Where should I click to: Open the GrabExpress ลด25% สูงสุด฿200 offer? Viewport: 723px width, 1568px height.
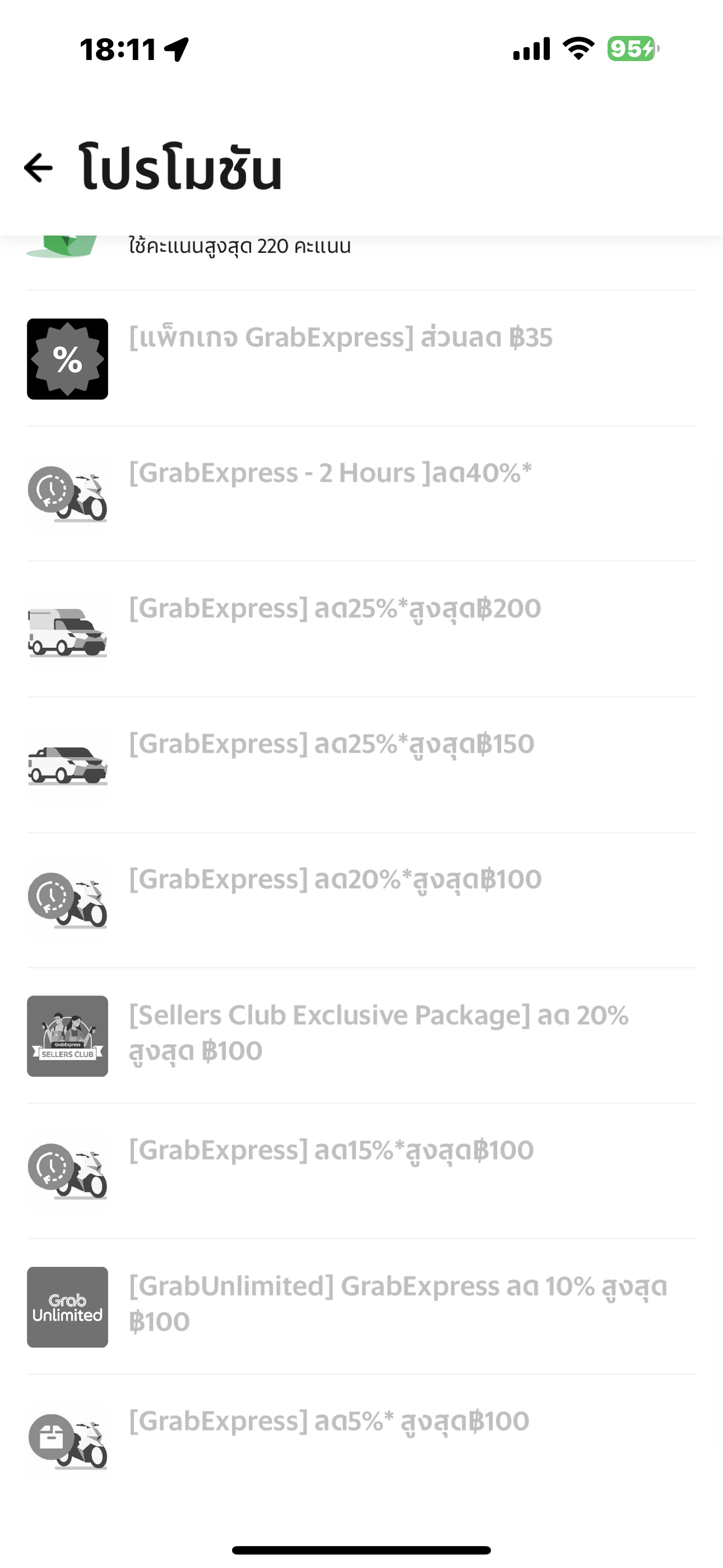click(335, 609)
